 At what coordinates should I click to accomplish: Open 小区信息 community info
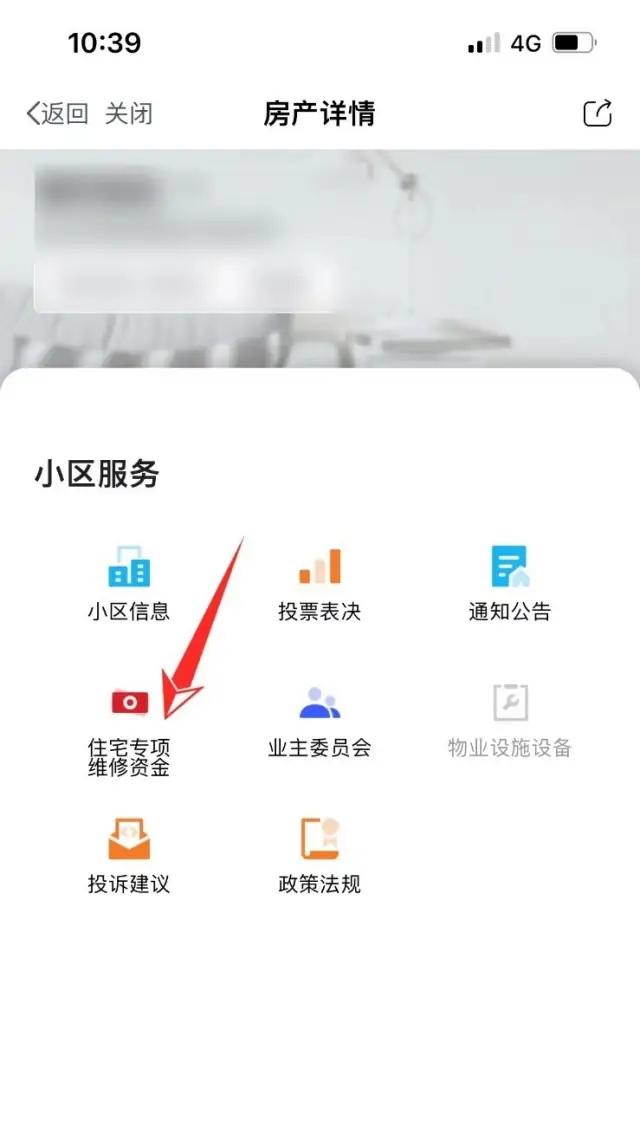coord(128,583)
